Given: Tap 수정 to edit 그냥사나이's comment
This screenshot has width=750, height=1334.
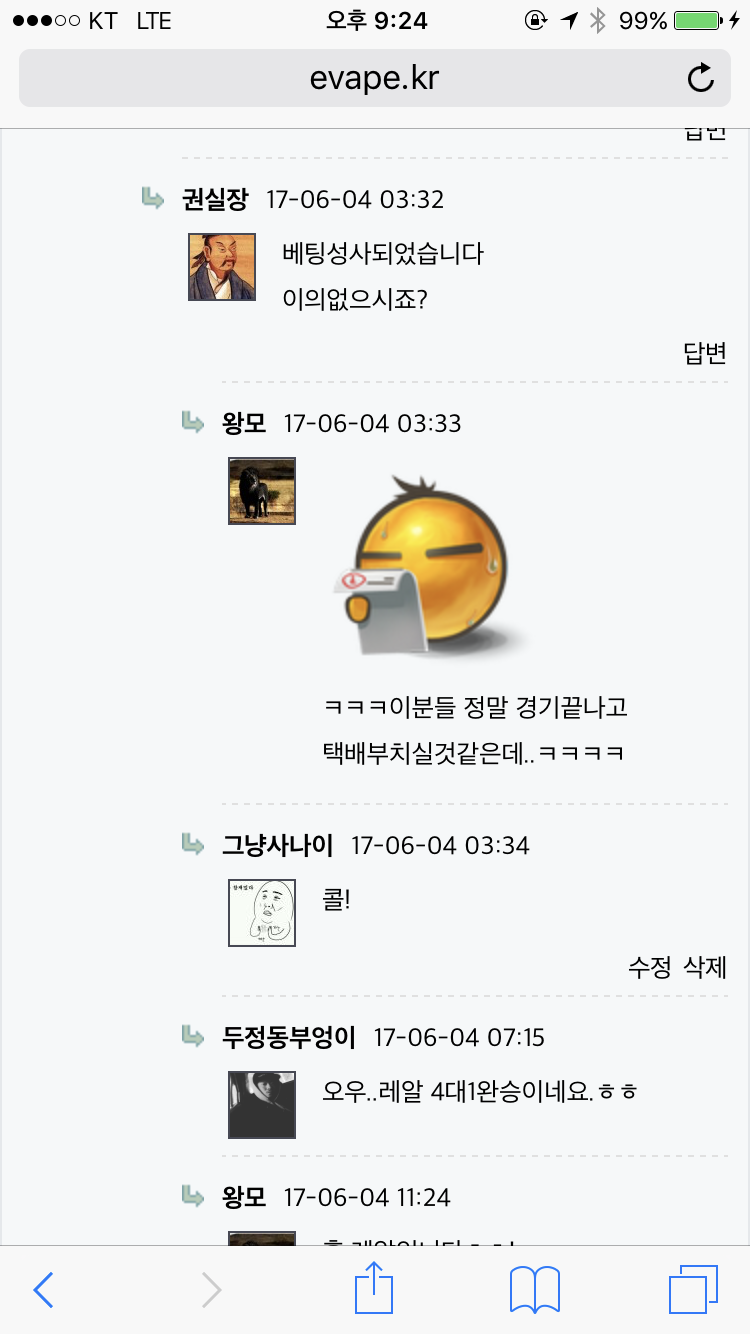Looking at the screenshot, I should coord(650,967).
